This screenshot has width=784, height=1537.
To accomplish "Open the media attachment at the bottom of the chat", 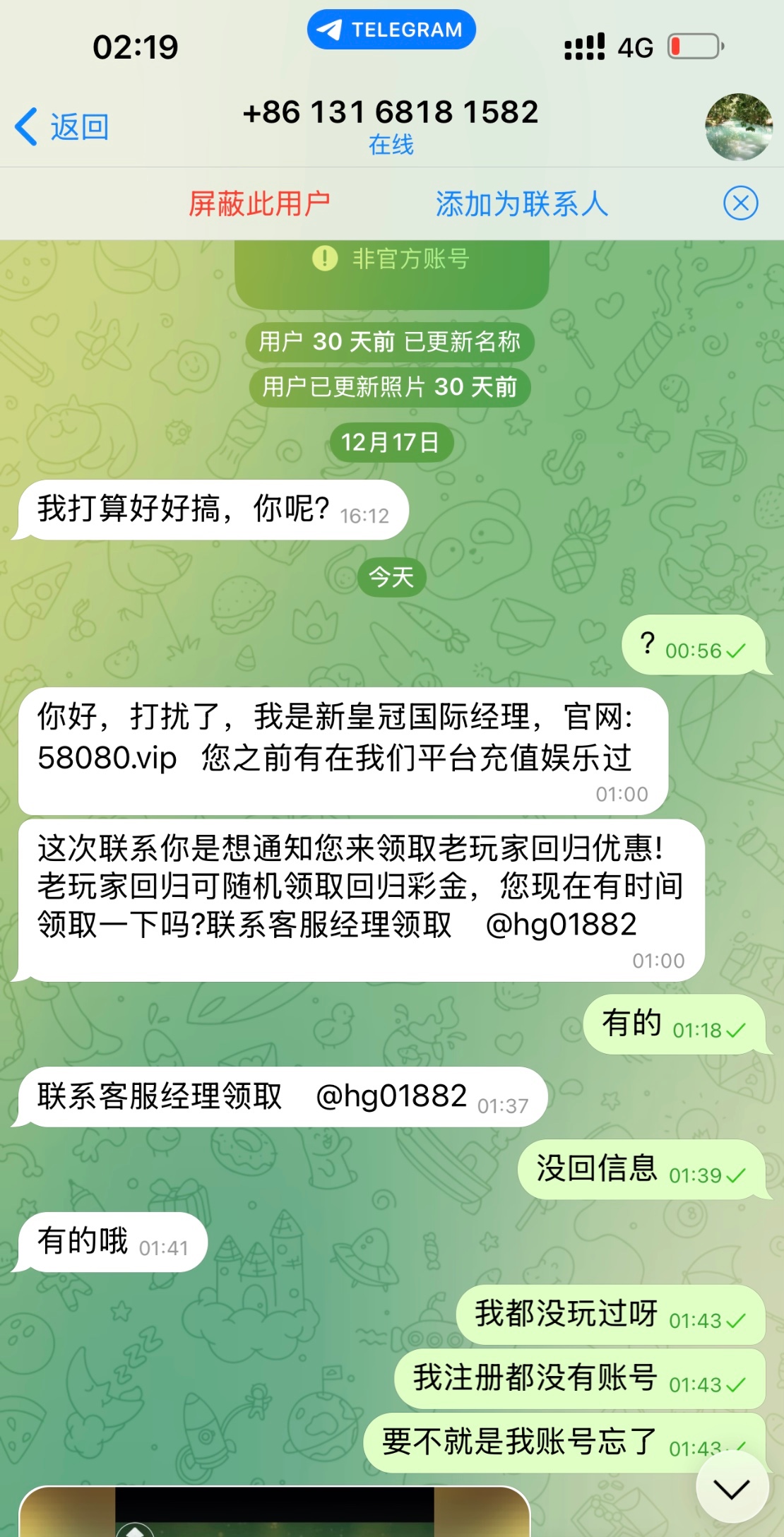I will (x=274, y=1512).
